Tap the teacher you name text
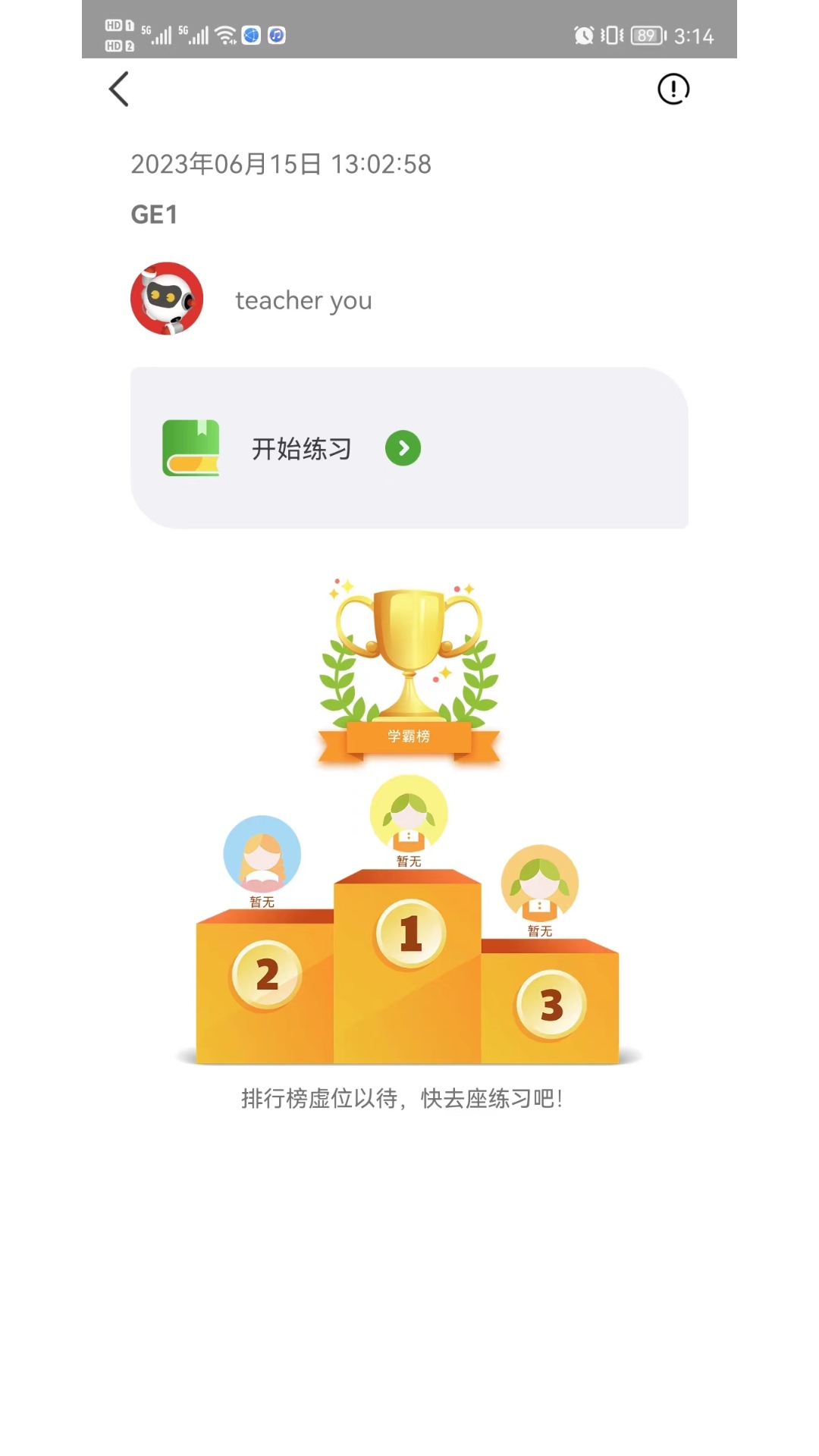819x1456 pixels. pyautogui.click(x=303, y=300)
